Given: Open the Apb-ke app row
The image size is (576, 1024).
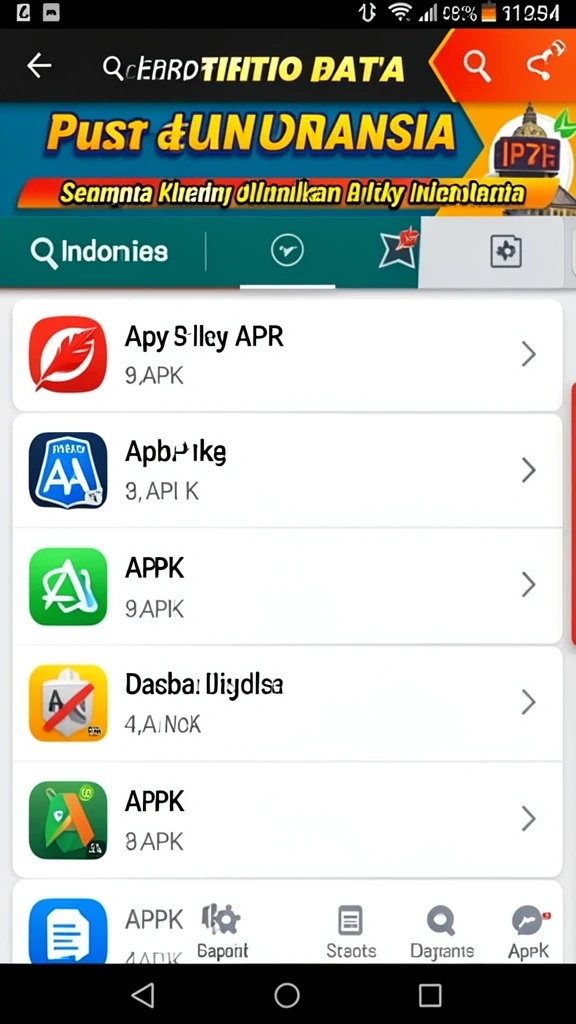Looking at the screenshot, I should [x=287, y=470].
